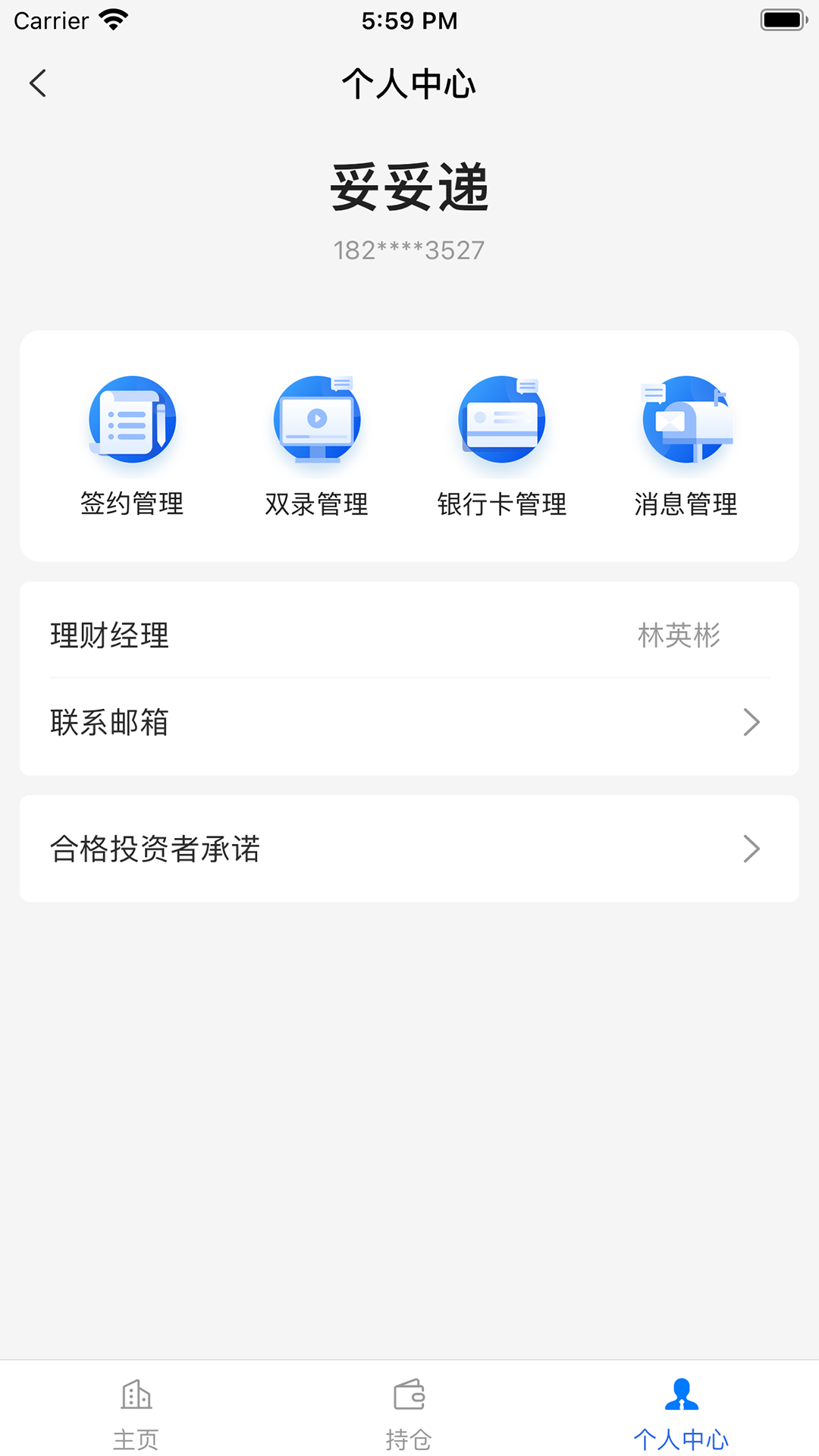Expand the 联系邮箱 row chevron
This screenshot has width=819, height=1456.
click(x=752, y=722)
